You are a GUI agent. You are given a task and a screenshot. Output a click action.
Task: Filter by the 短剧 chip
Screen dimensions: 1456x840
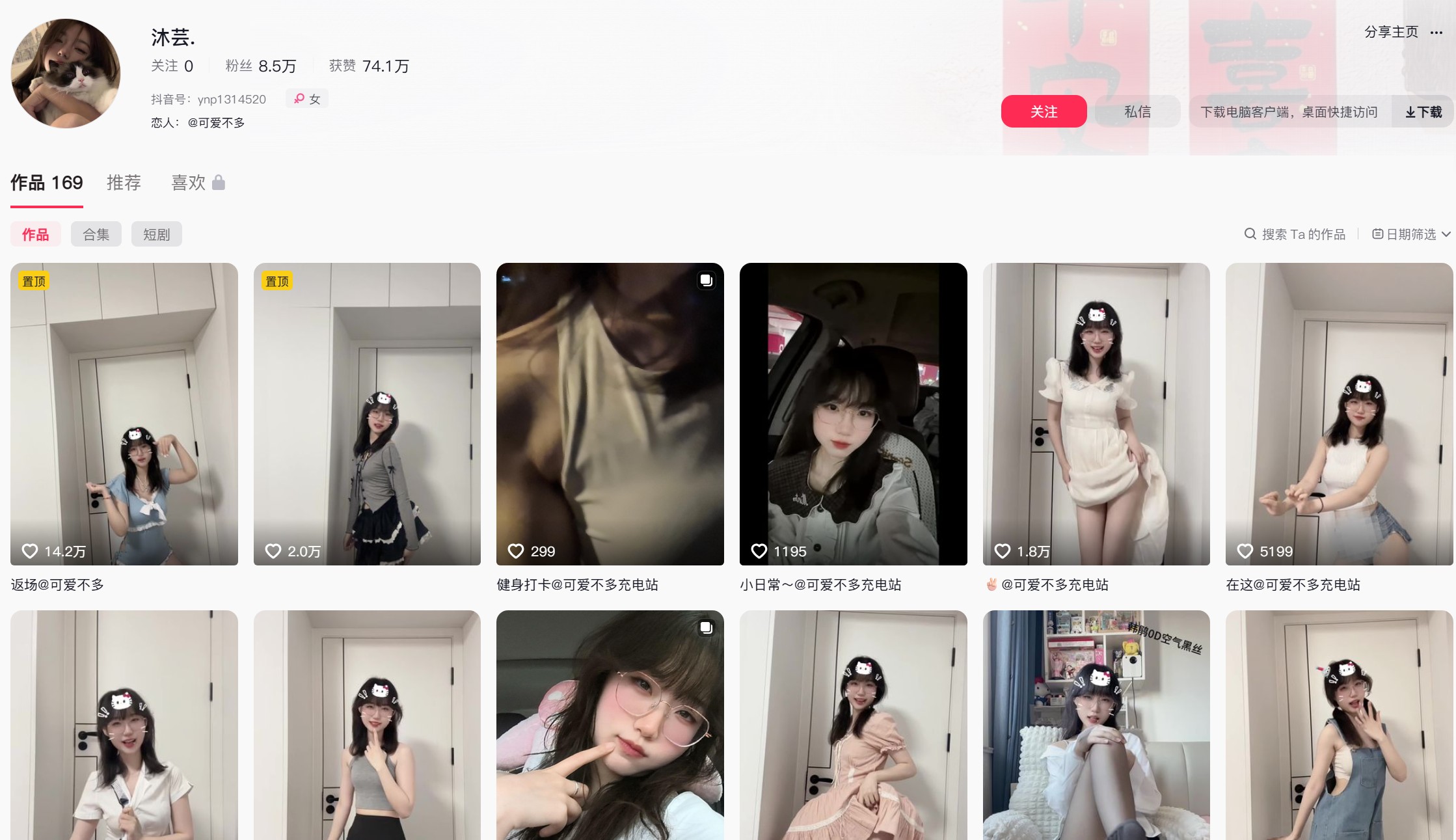[x=156, y=234]
